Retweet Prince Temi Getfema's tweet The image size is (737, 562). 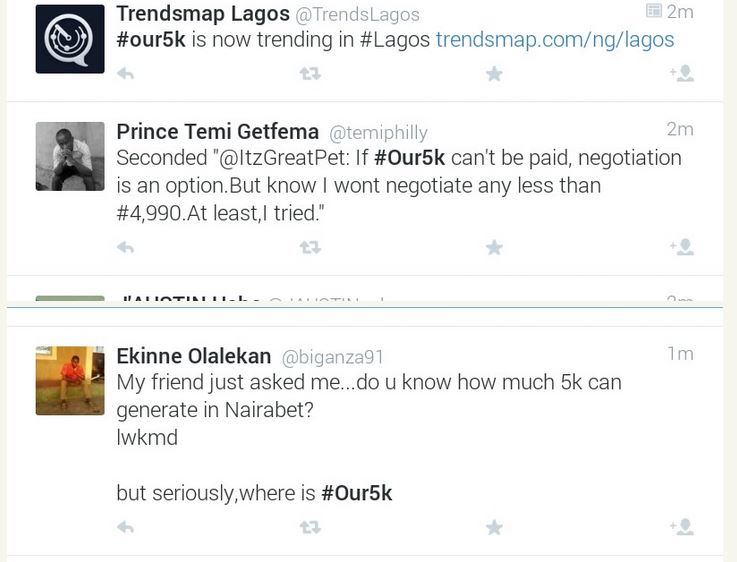point(310,247)
